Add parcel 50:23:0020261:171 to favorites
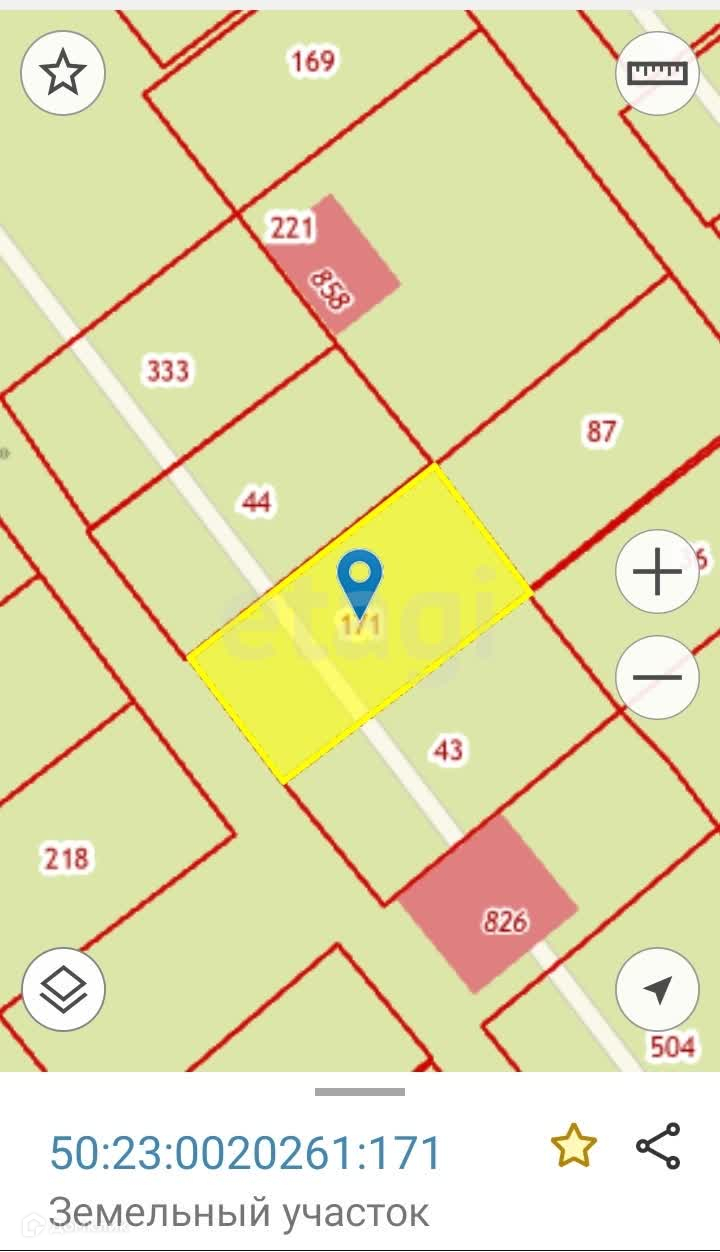 tap(574, 1147)
